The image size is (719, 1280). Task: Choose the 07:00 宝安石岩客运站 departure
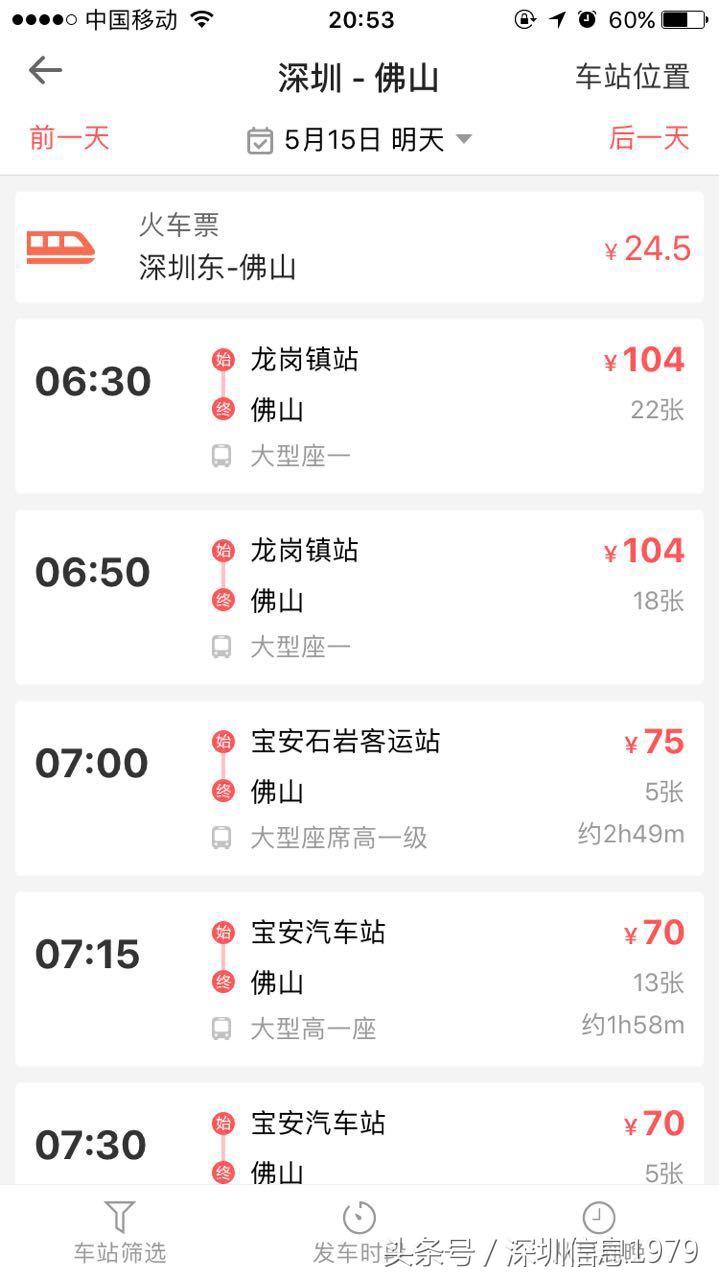(359, 788)
